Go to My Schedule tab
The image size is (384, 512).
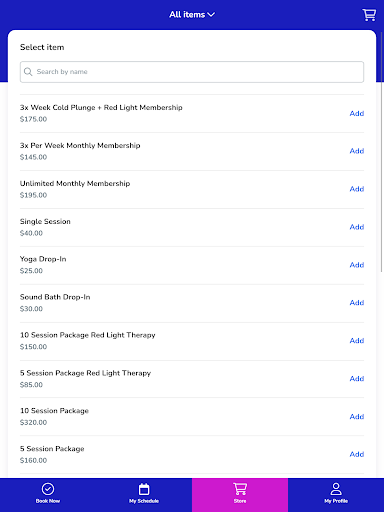(x=144, y=495)
